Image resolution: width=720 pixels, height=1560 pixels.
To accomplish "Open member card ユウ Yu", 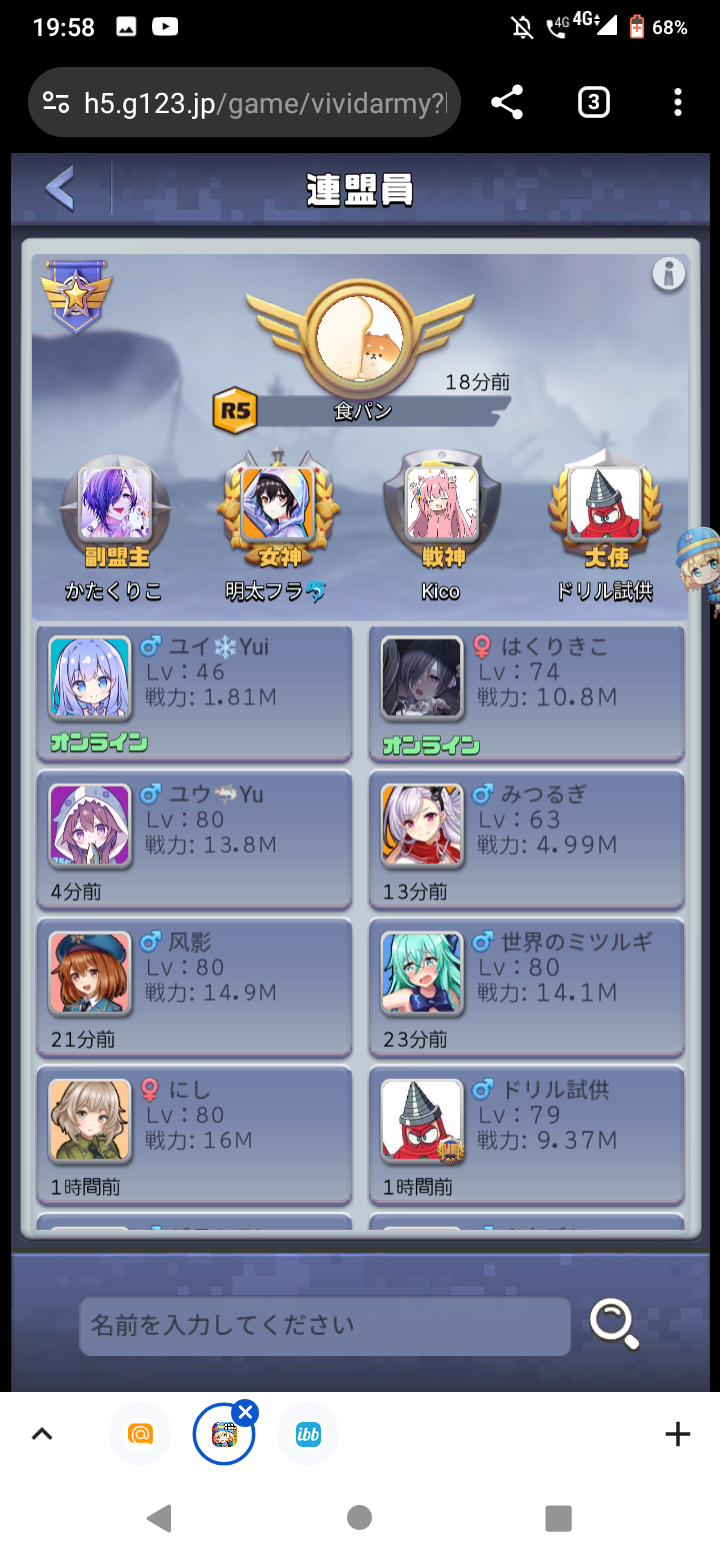I will (194, 840).
